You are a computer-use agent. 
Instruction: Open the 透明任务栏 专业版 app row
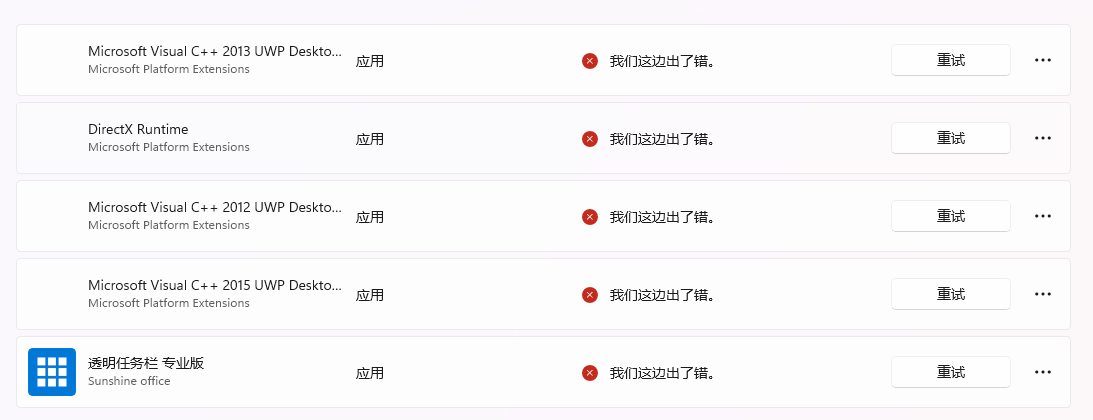(146, 364)
